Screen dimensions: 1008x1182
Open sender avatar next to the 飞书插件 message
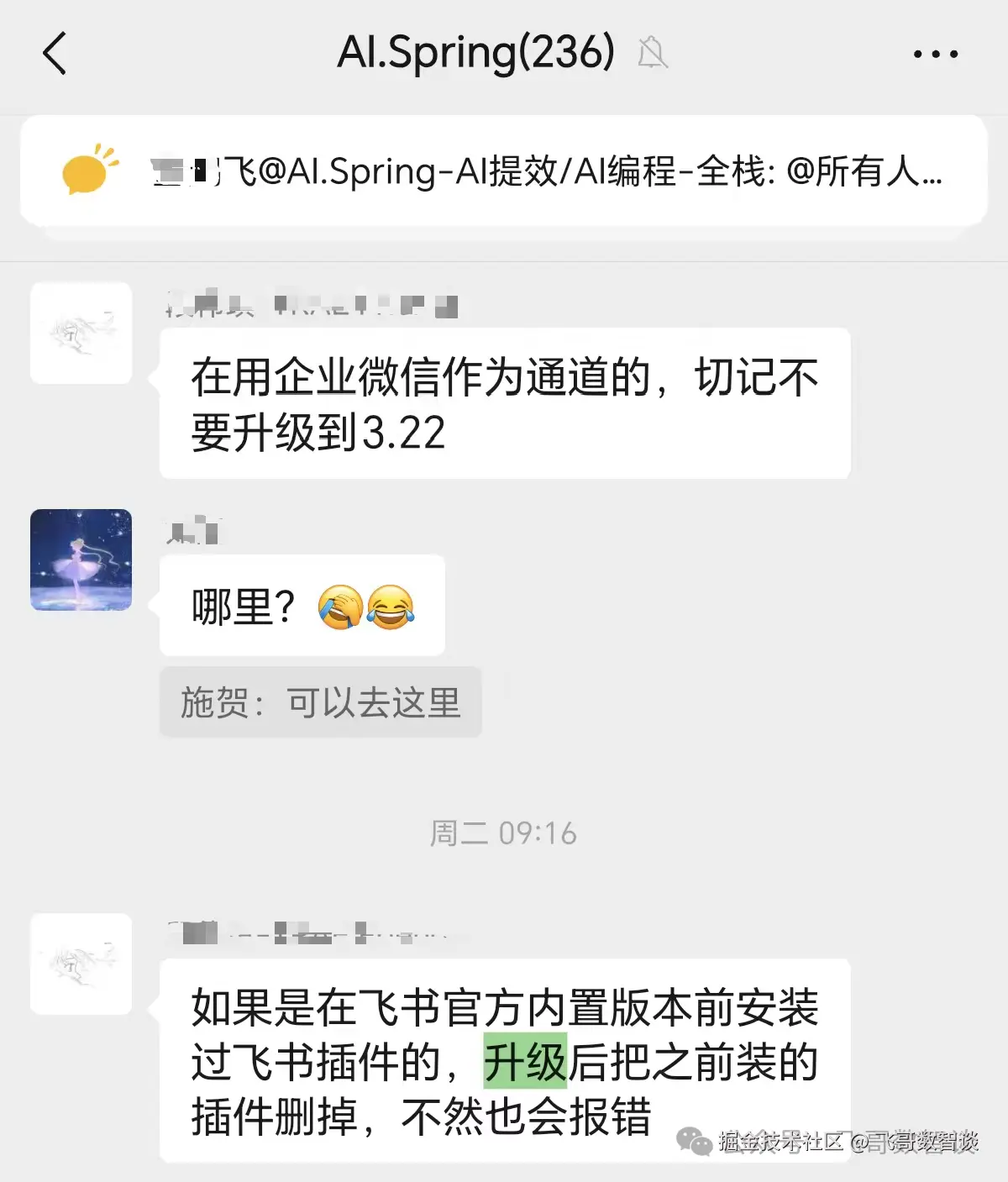(81, 964)
